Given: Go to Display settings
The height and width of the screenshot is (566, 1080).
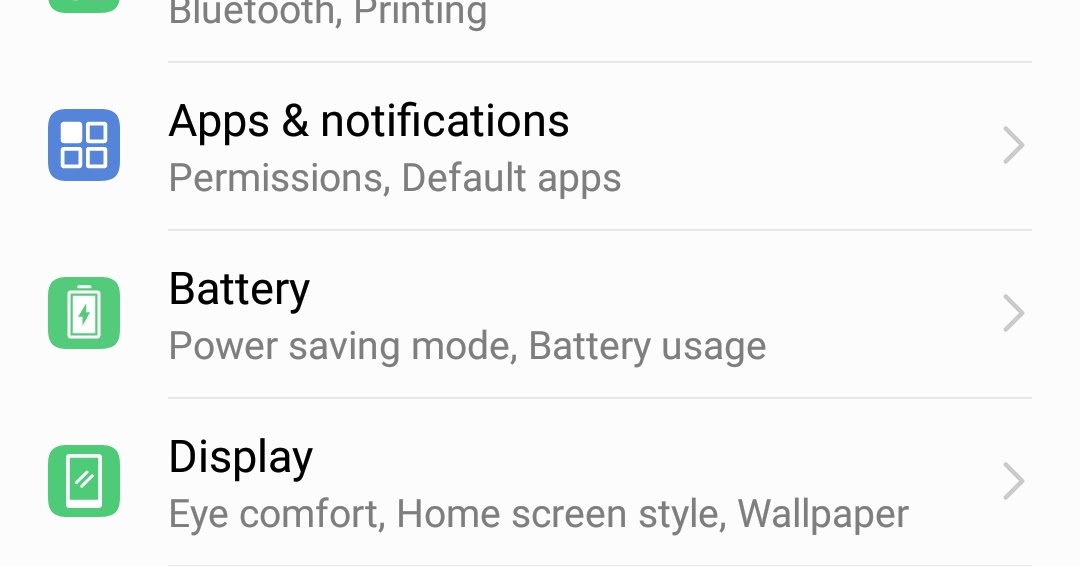Looking at the screenshot, I should pyautogui.click(x=241, y=481).
